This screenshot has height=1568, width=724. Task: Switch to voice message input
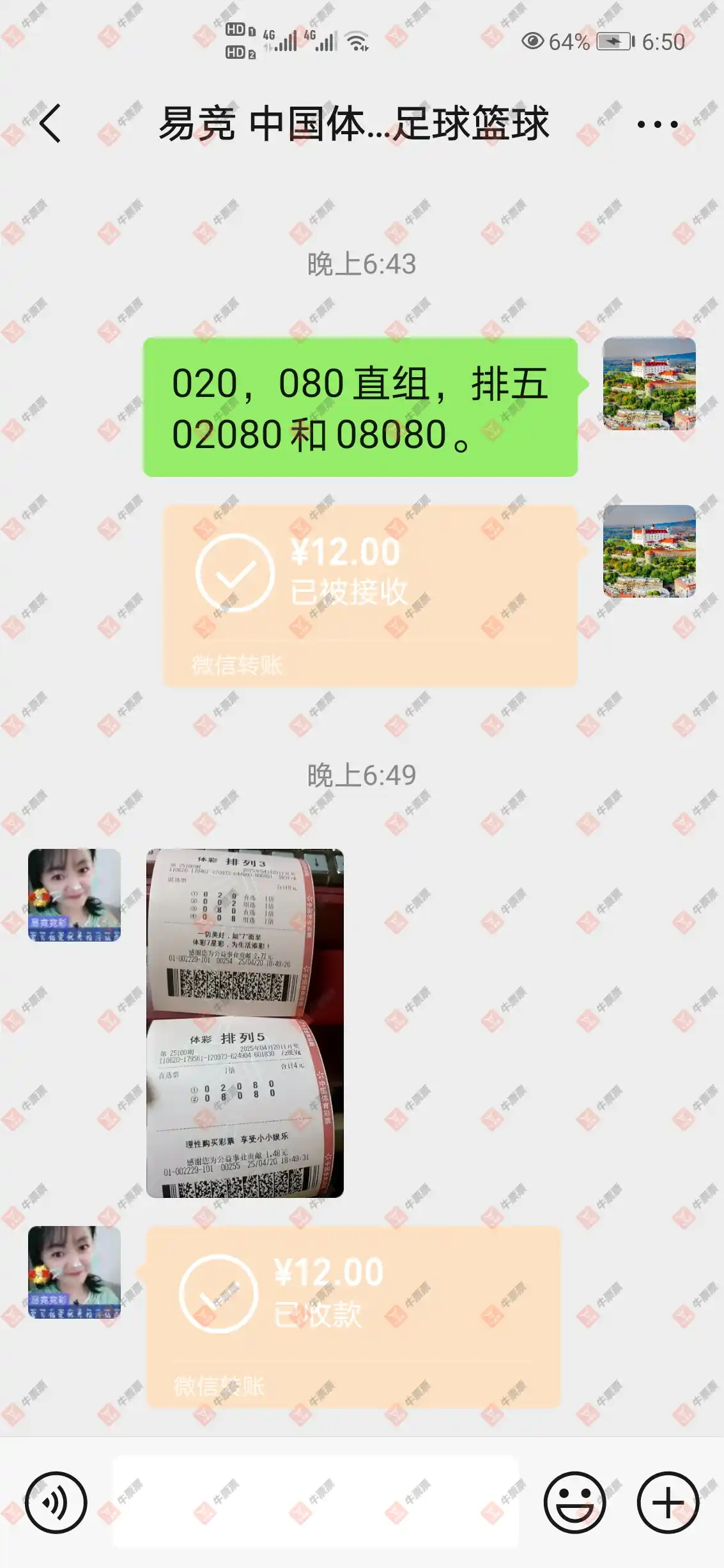click(x=56, y=1502)
